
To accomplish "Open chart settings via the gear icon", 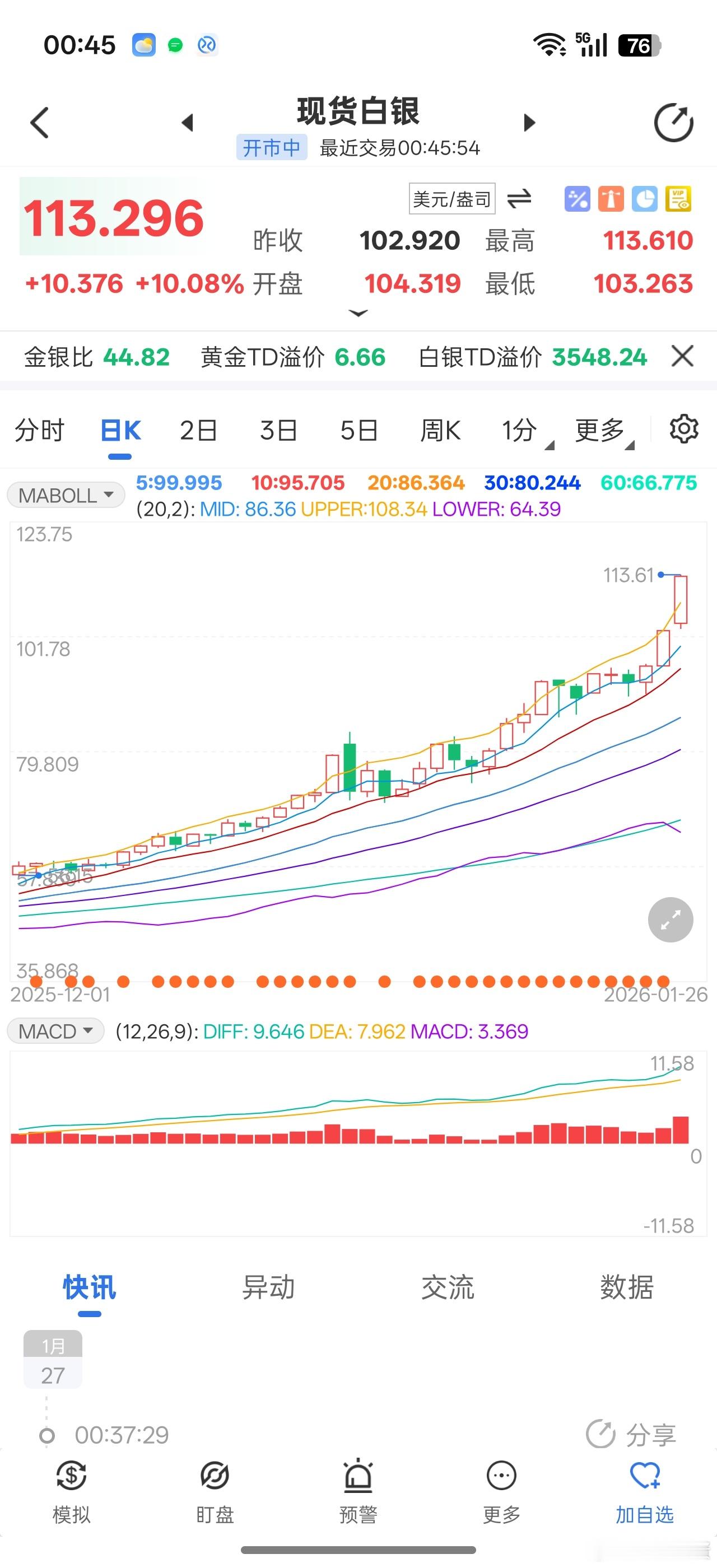I will [683, 429].
